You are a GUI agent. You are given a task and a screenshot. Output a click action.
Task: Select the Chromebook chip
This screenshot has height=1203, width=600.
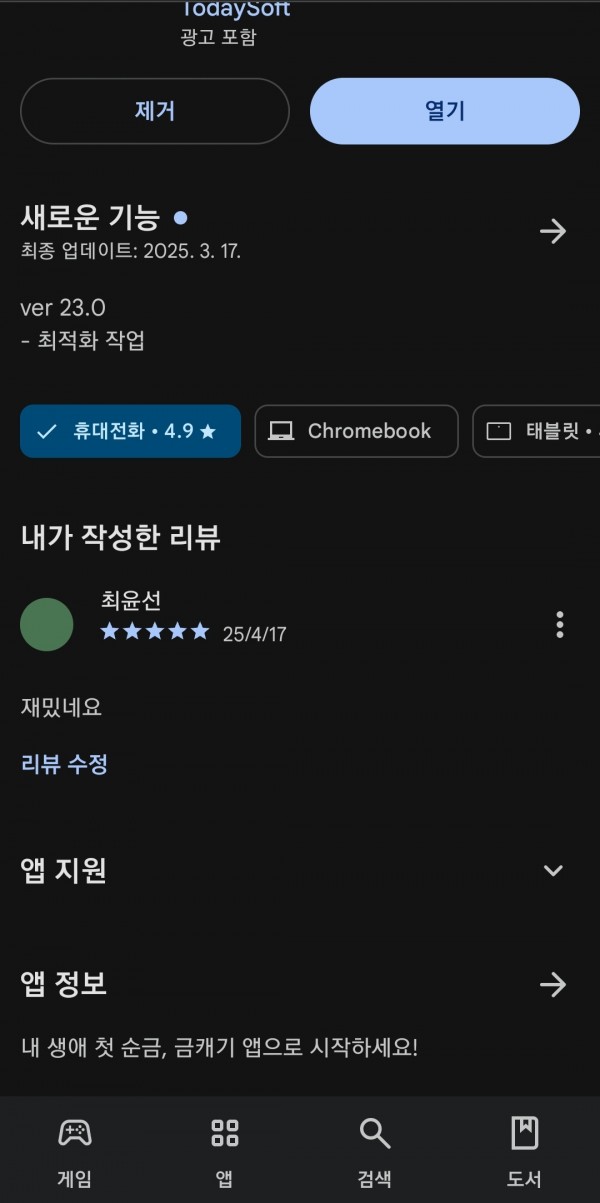point(356,431)
